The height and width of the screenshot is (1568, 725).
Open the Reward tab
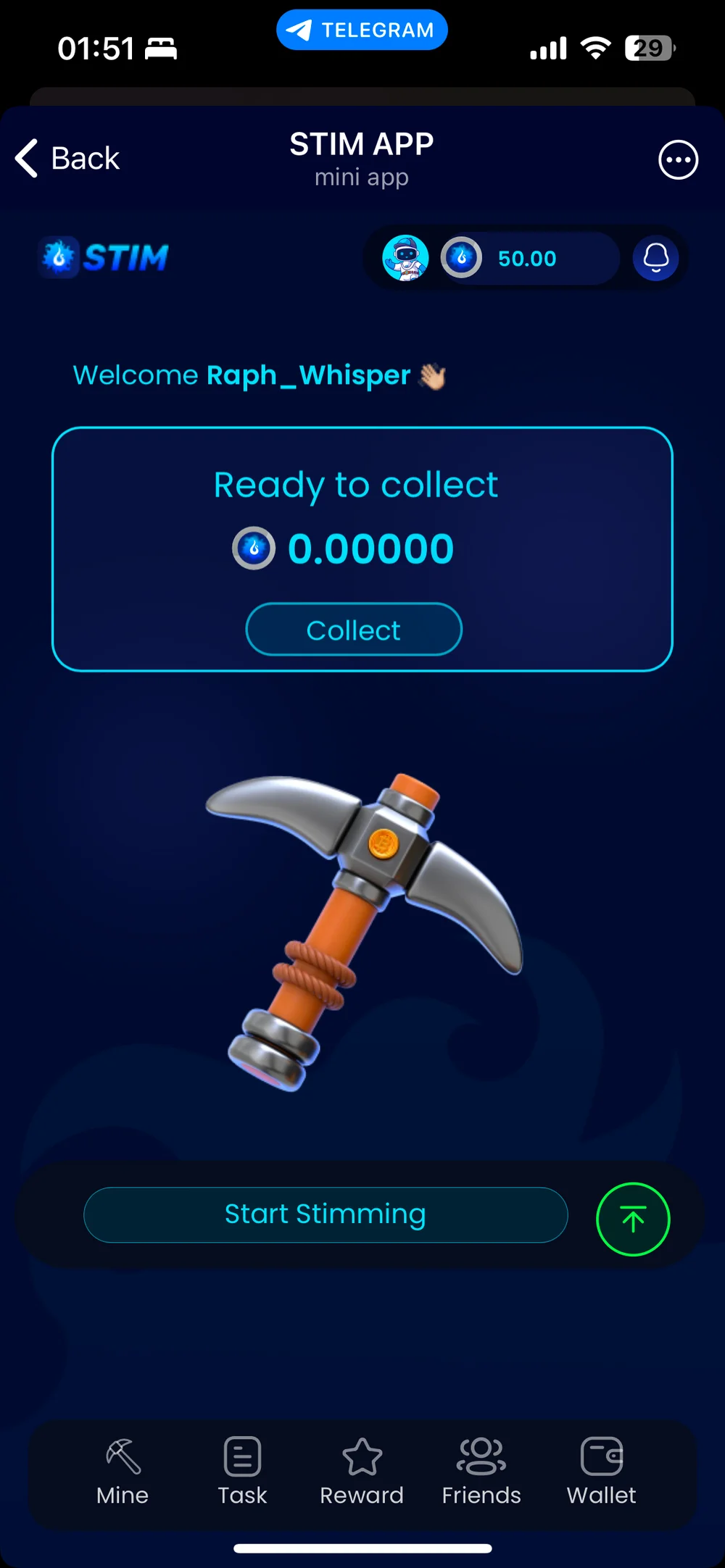click(362, 1472)
